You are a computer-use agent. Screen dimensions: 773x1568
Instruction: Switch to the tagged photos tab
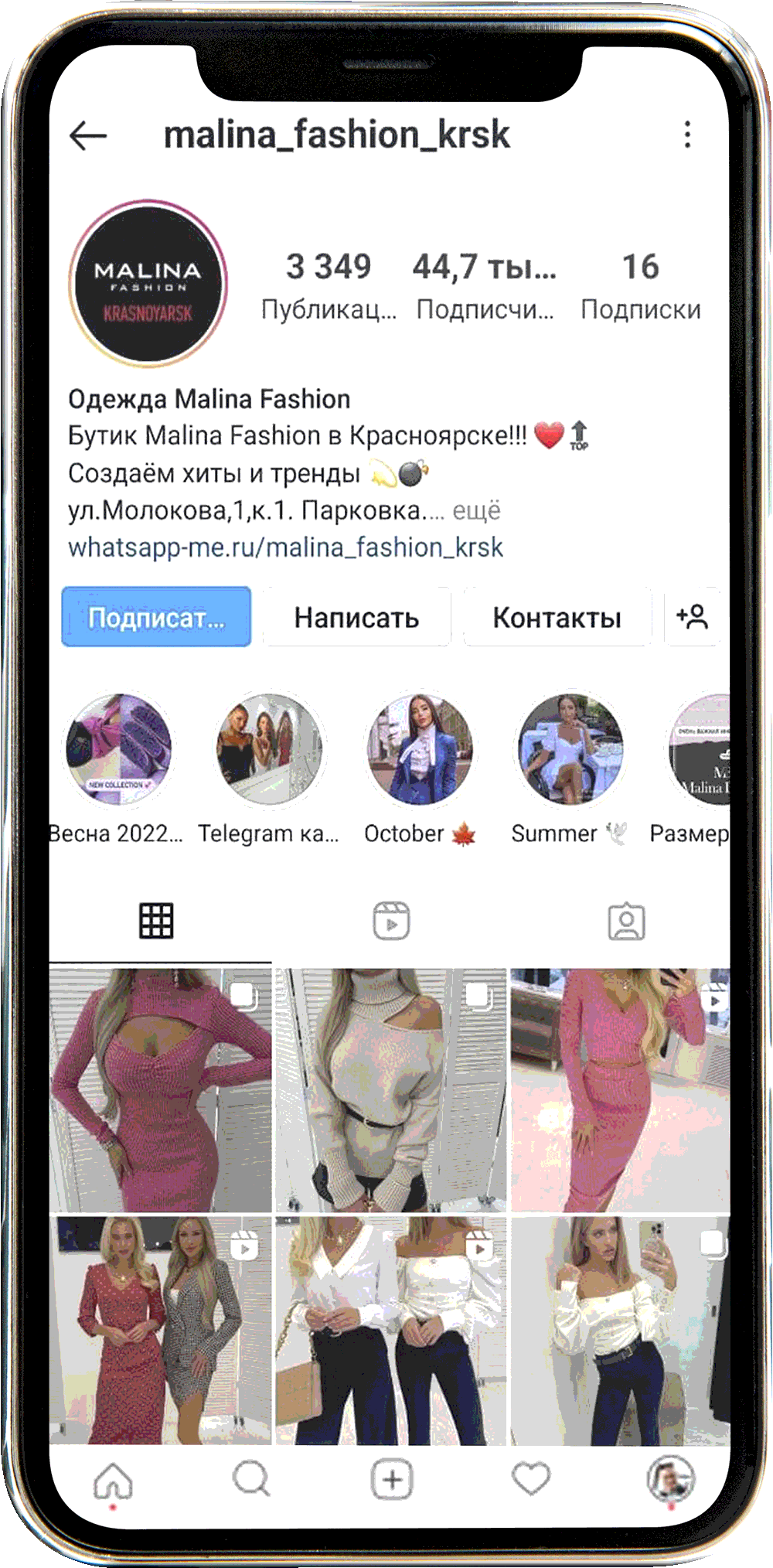pyautogui.click(x=626, y=921)
